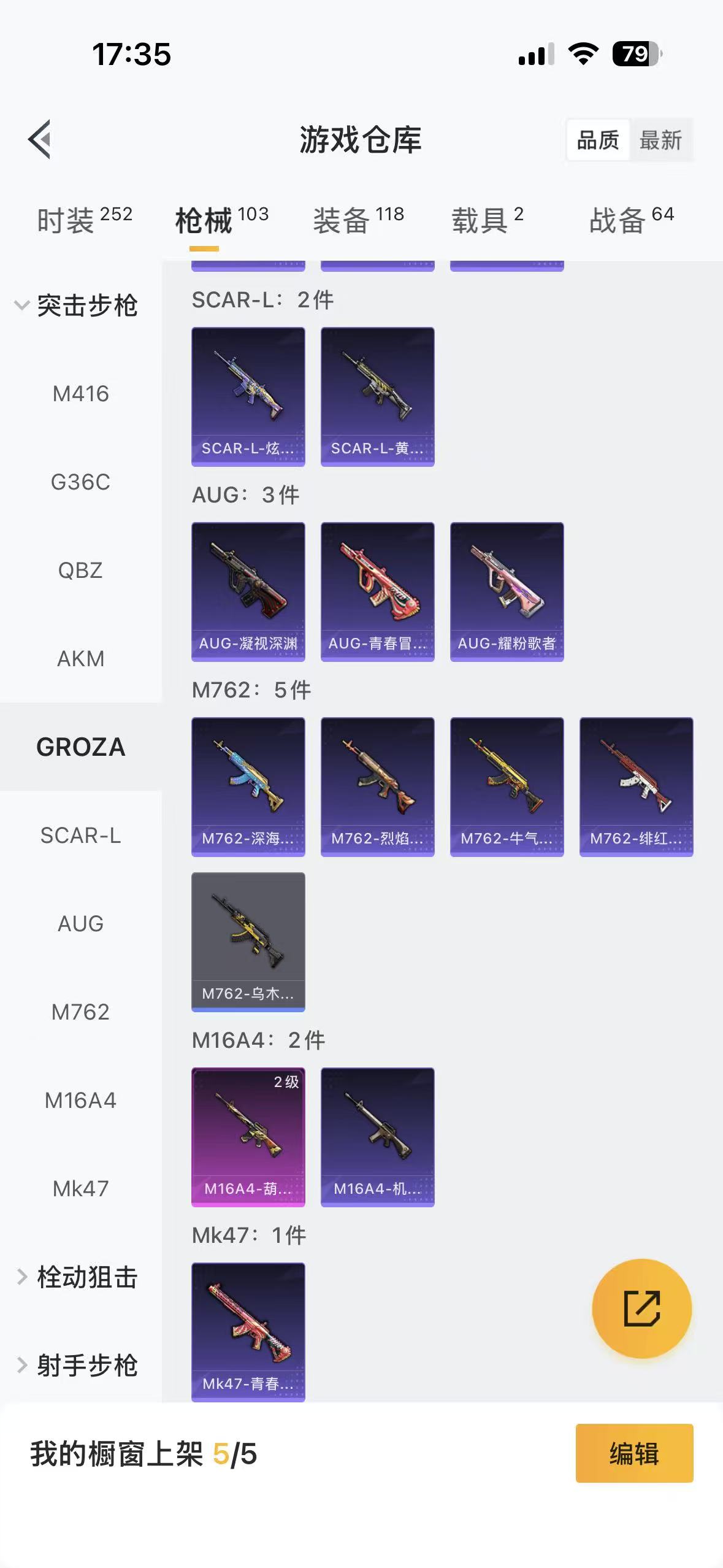The width and height of the screenshot is (723, 1568).
Task: Open the AUG-凝视深渊 skin
Action: pyautogui.click(x=248, y=591)
